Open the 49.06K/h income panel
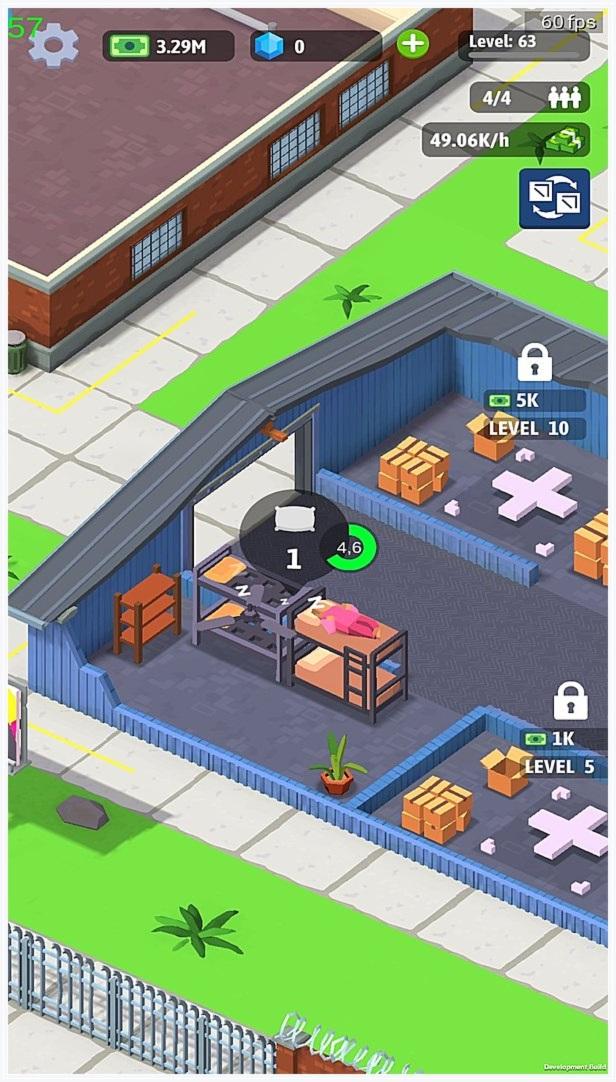 click(506, 140)
